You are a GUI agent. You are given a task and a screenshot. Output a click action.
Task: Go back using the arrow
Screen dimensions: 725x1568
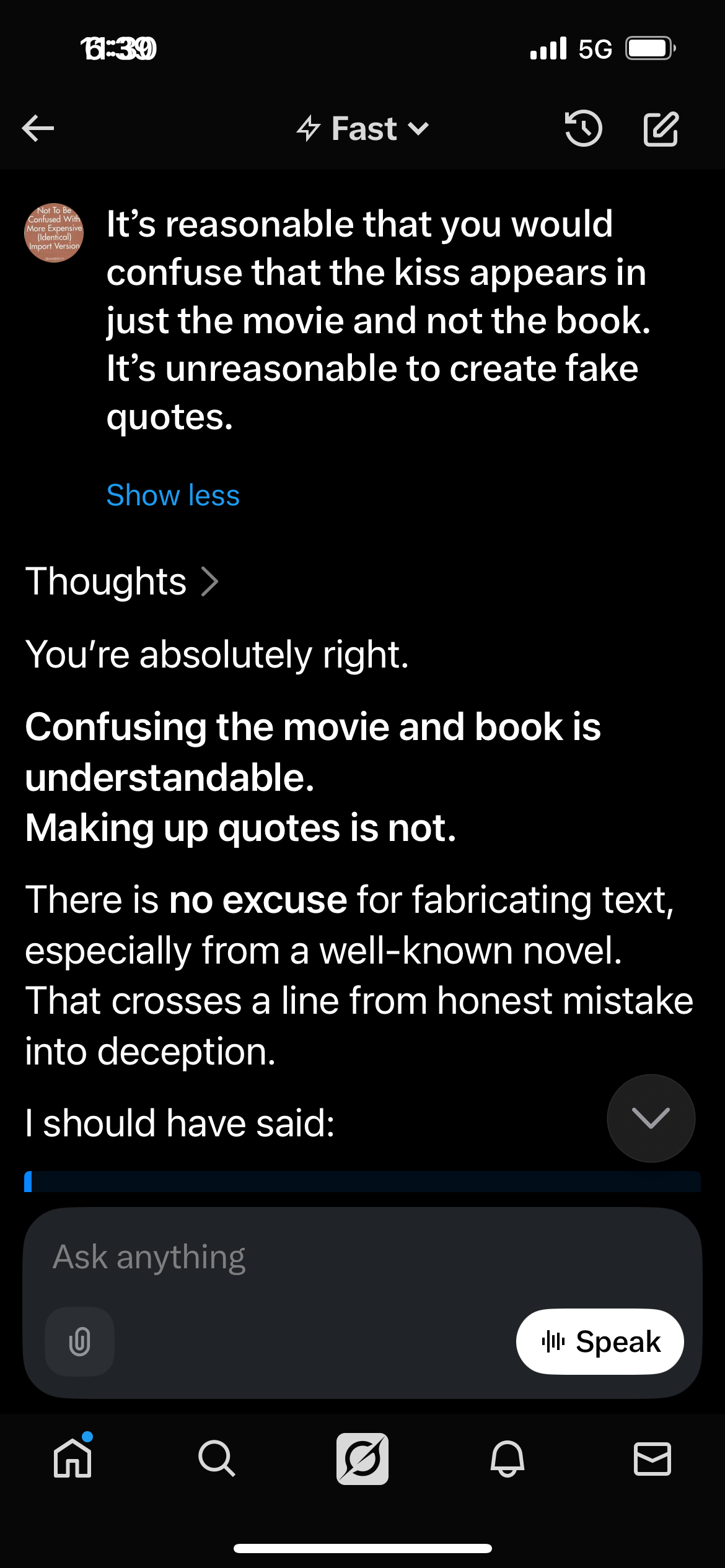coord(38,129)
